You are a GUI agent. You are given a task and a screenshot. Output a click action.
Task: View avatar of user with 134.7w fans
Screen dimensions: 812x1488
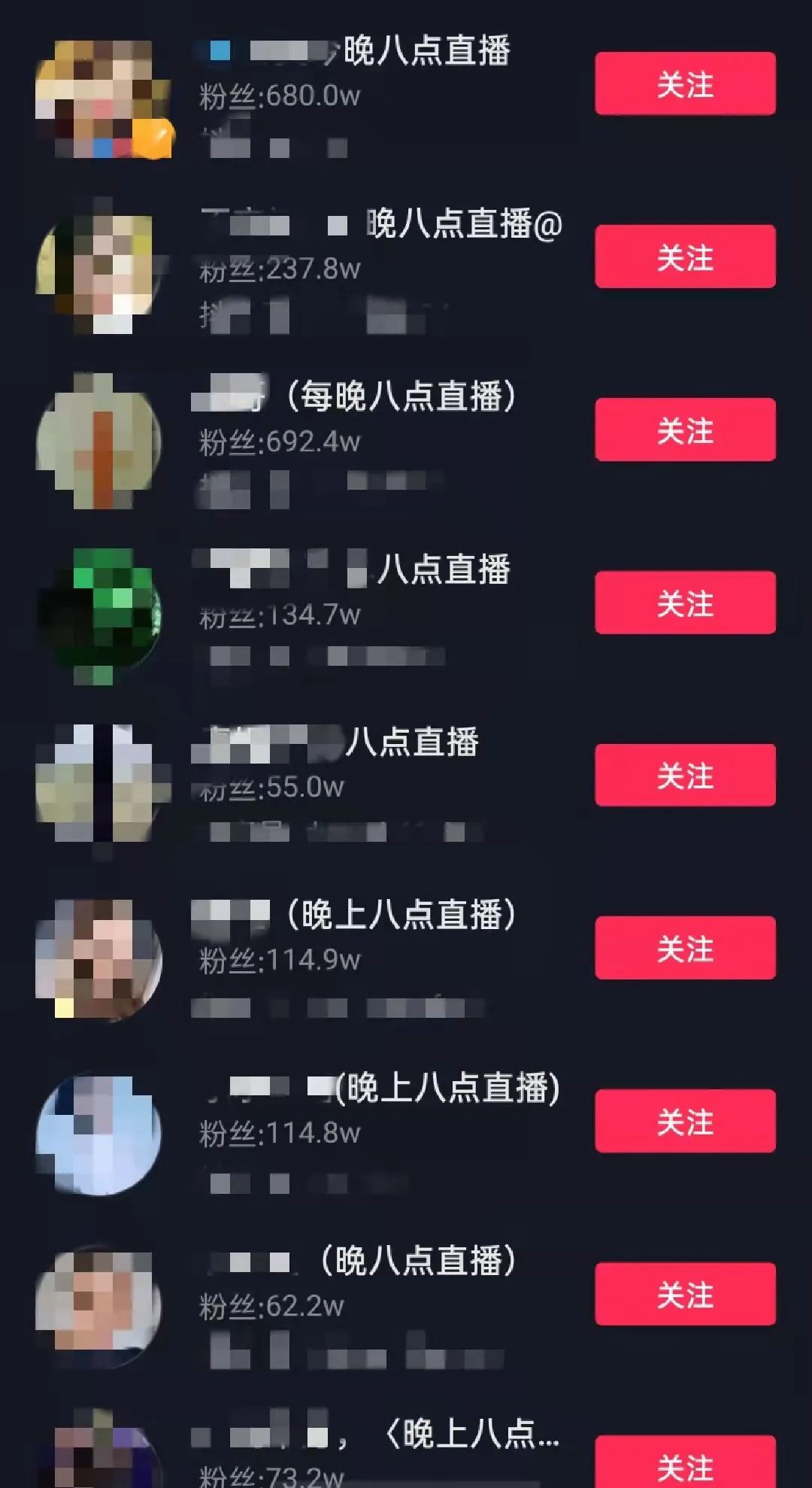click(99, 617)
